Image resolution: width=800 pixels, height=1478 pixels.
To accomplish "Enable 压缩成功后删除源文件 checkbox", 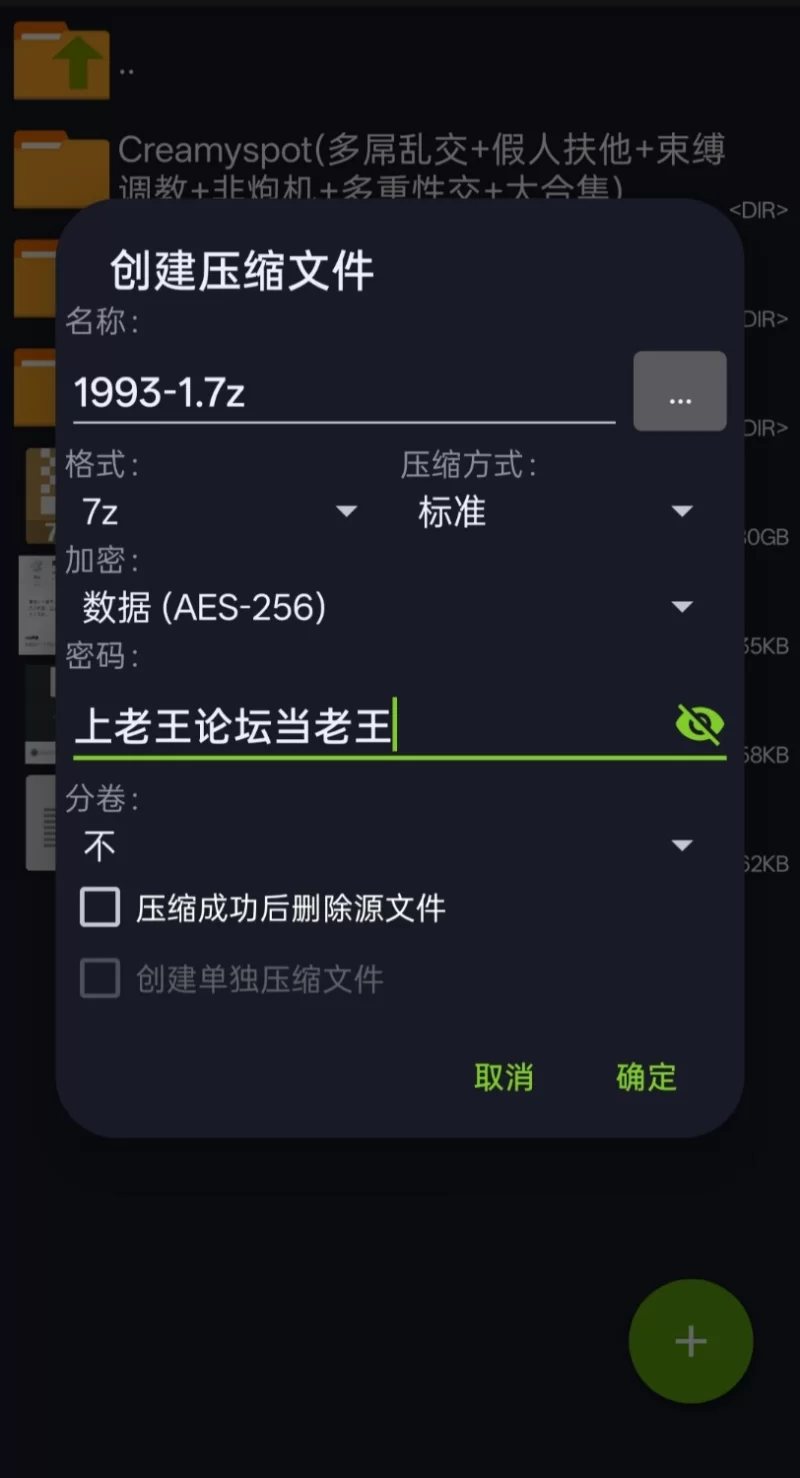I will [x=100, y=908].
